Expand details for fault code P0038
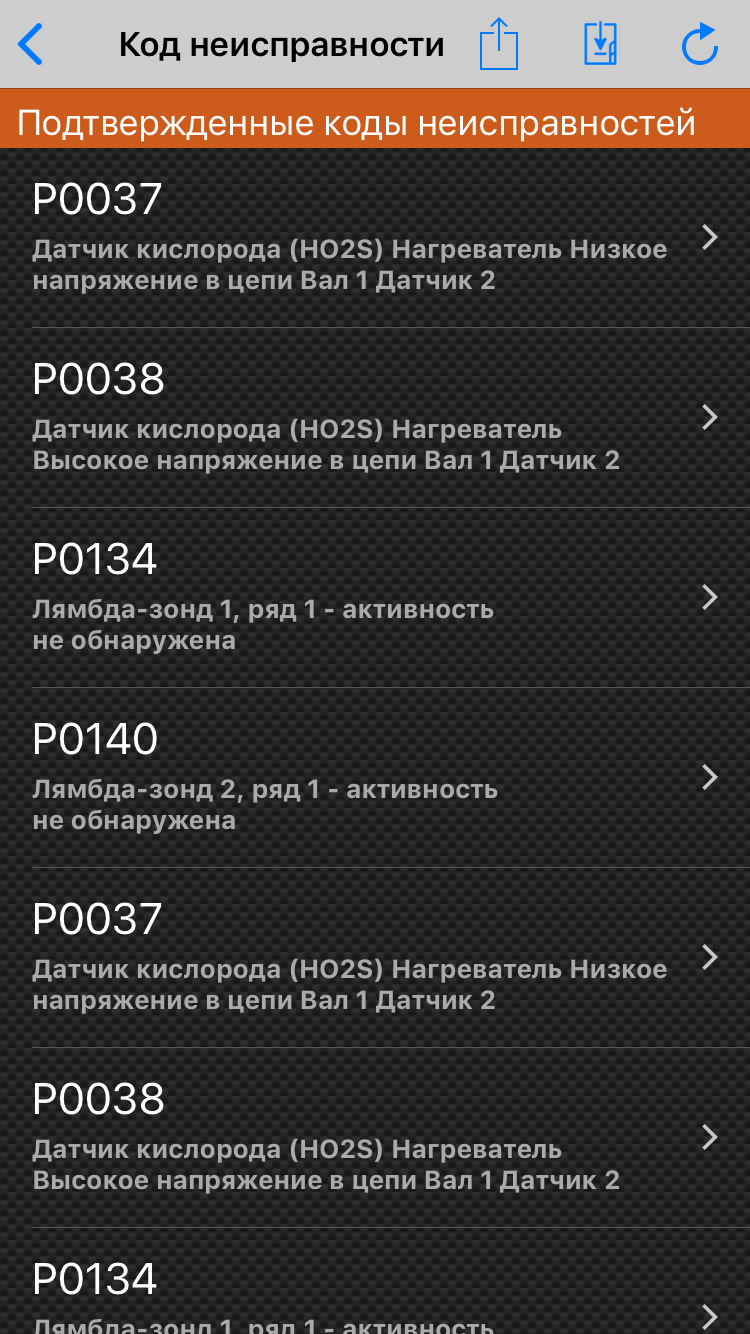This screenshot has height=1334, width=750. click(375, 418)
